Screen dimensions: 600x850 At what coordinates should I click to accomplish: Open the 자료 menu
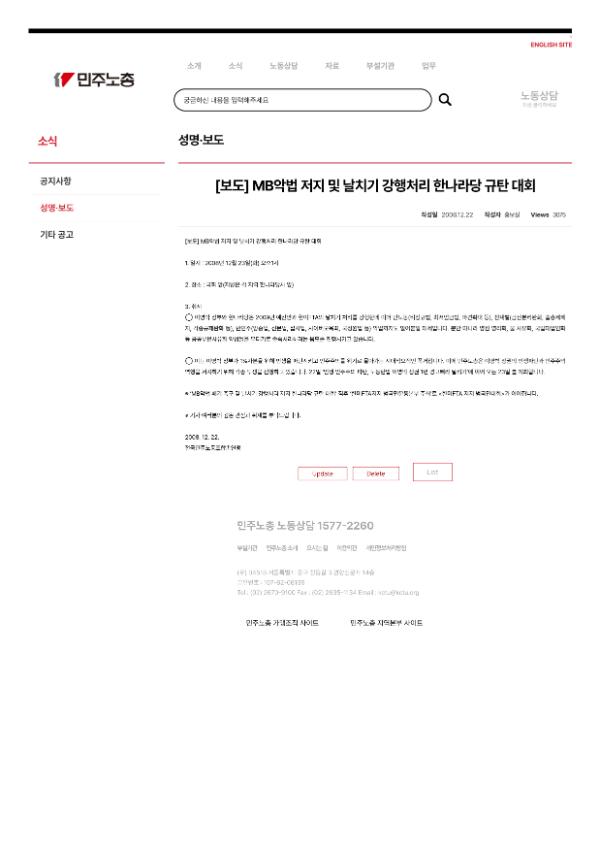coord(332,66)
